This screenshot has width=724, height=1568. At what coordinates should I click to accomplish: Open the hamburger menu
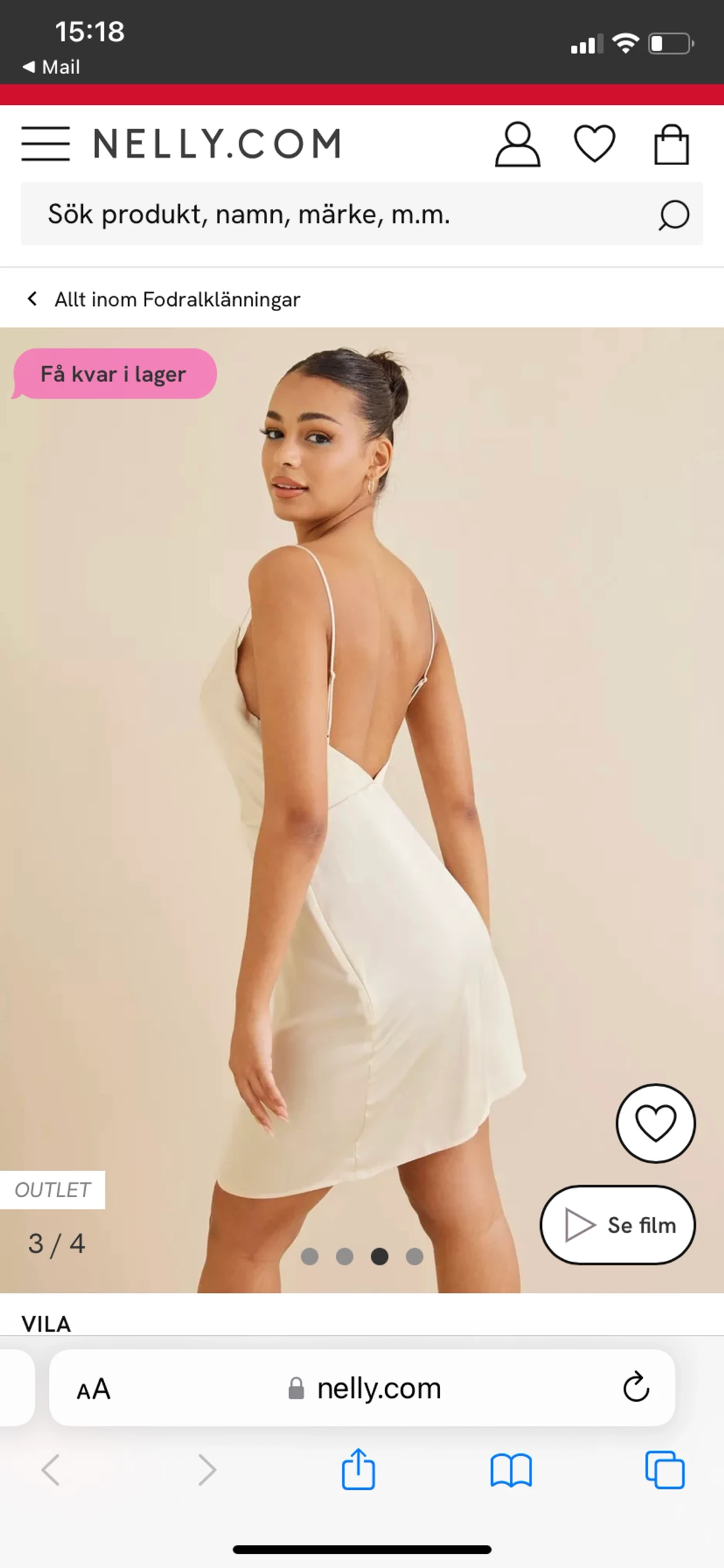click(45, 144)
